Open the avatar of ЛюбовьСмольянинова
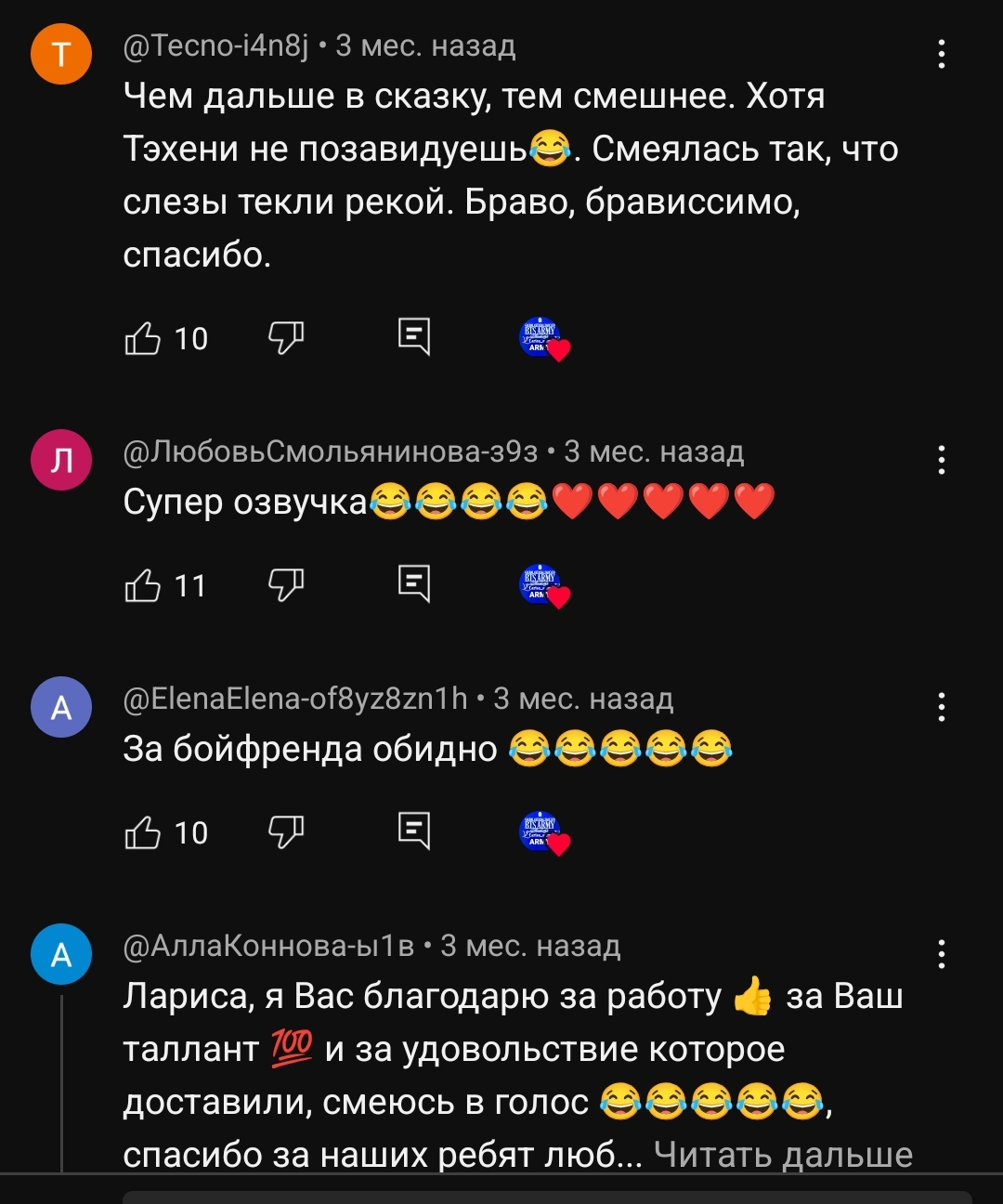This screenshot has height=1204, width=1003. click(x=61, y=460)
